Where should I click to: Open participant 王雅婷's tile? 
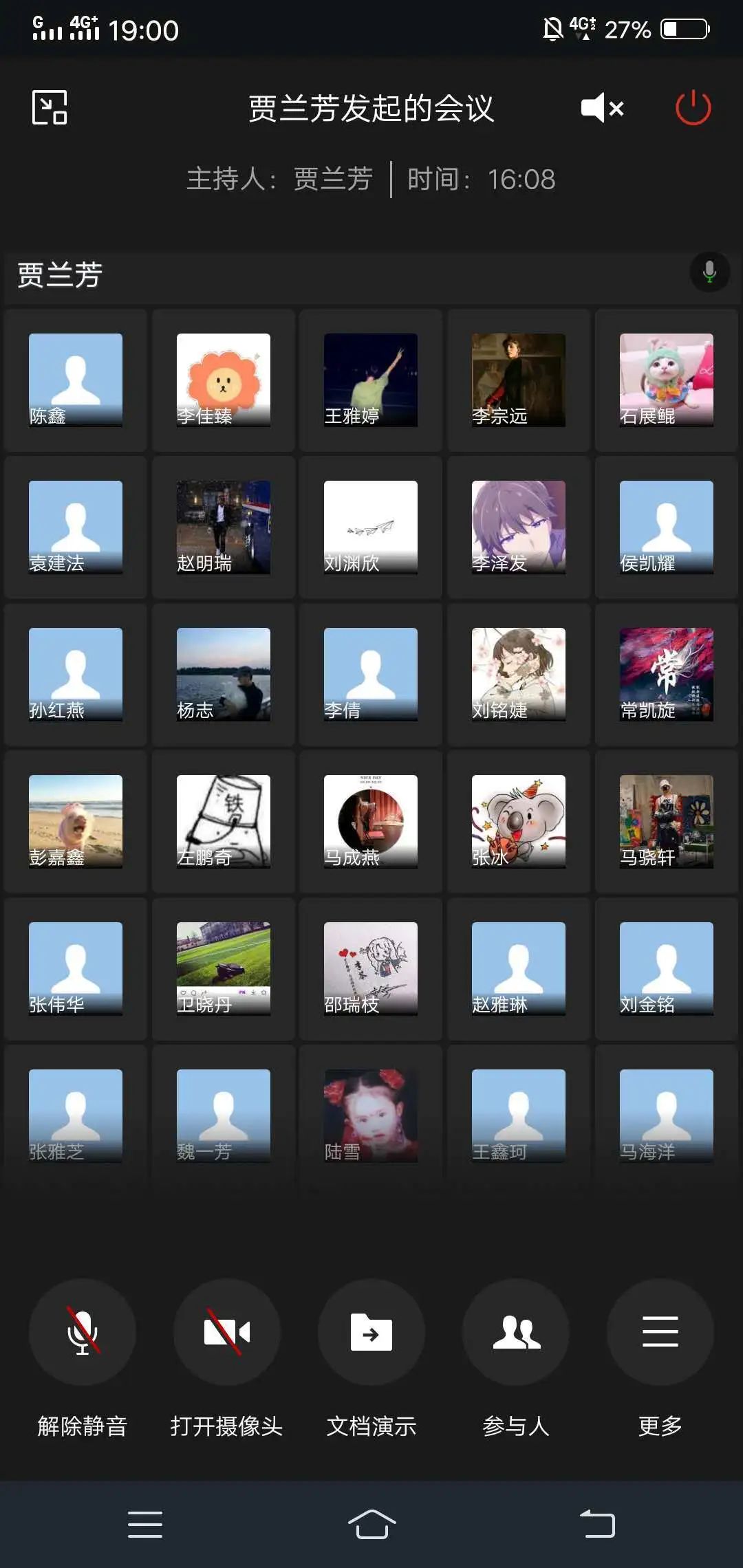(371, 380)
